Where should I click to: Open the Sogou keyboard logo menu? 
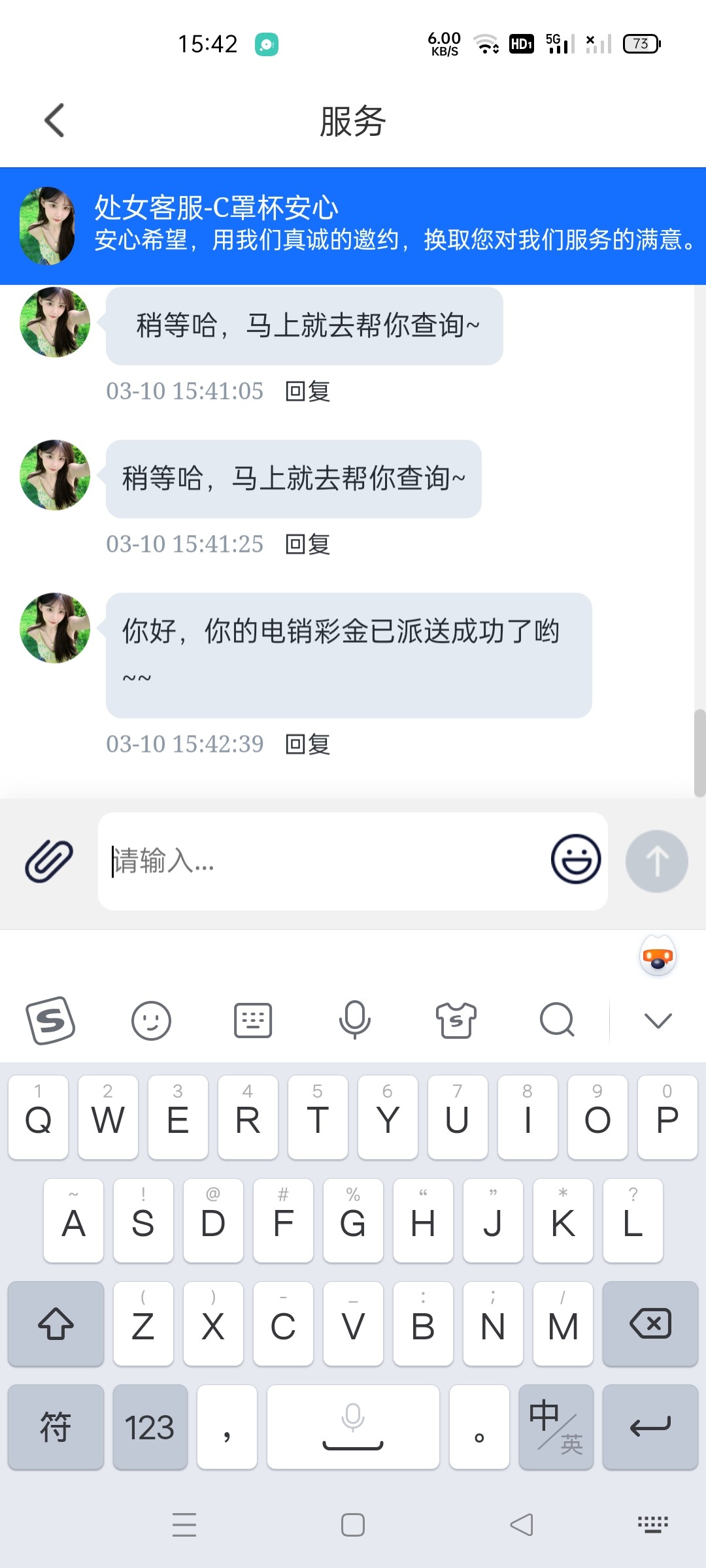(50, 1020)
